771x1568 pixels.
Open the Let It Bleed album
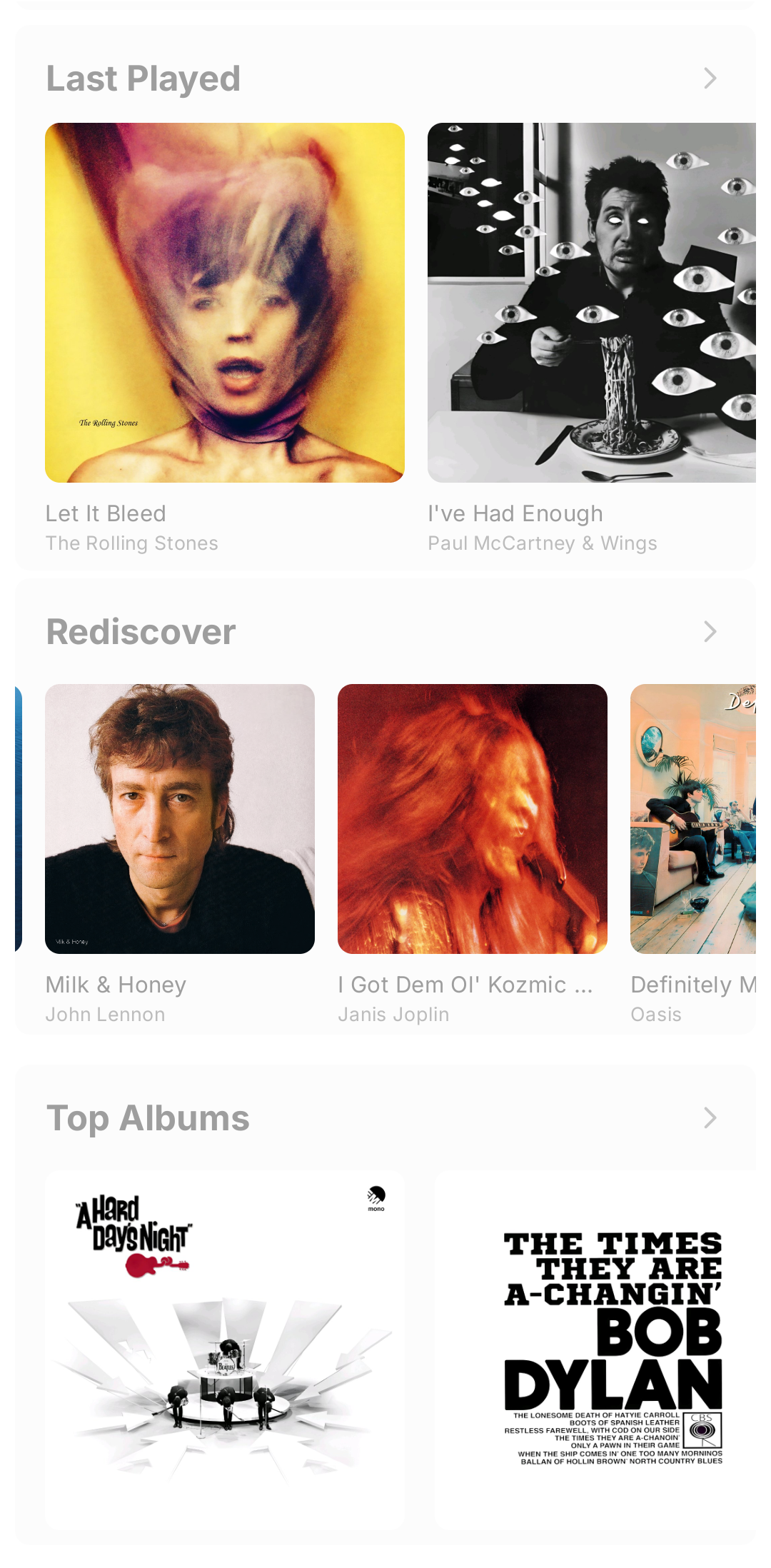coord(225,303)
